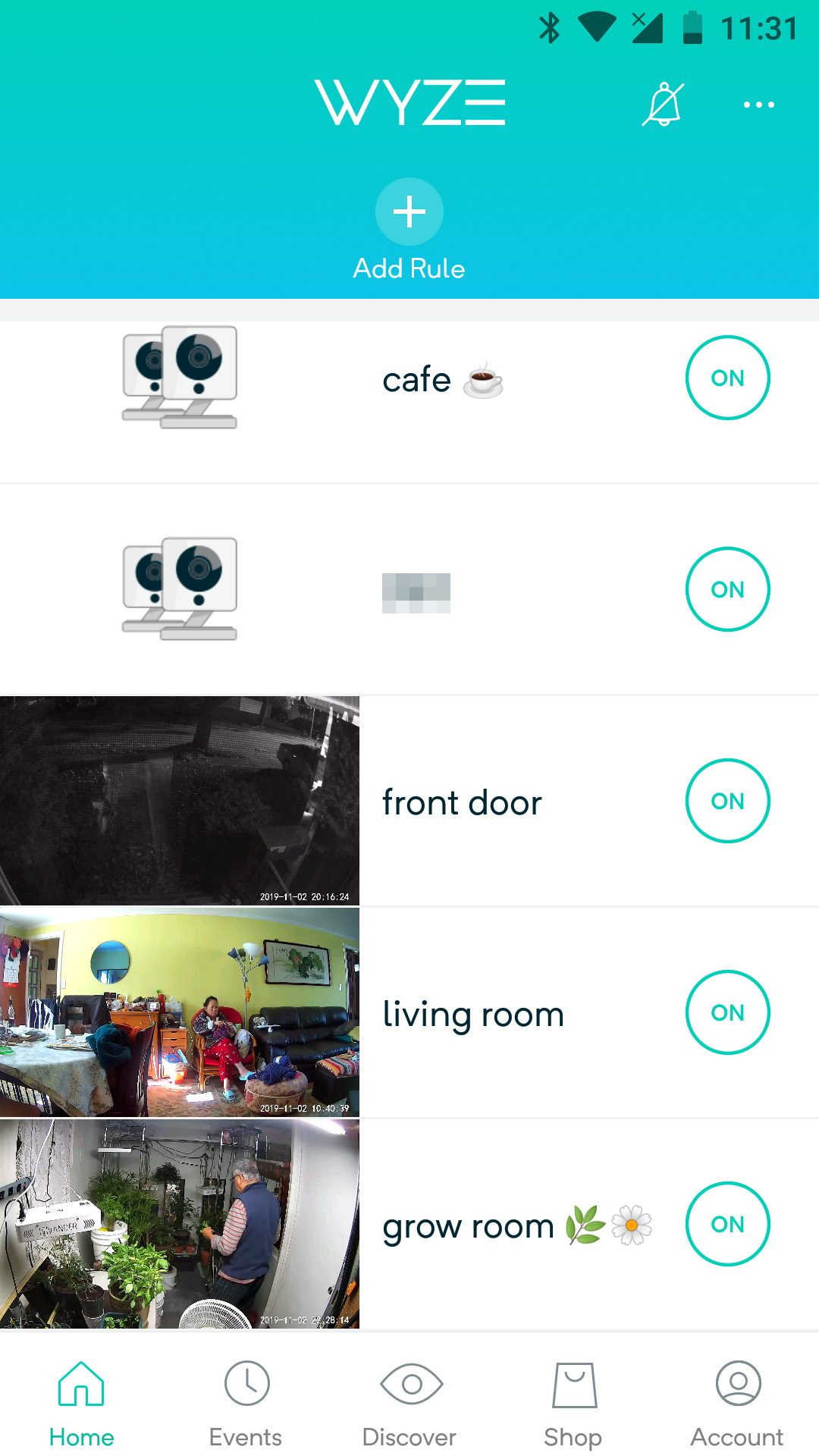Screen dimensions: 819x1456
Task: Tap the muted notifications bell icon
Action: coord(663,105)
